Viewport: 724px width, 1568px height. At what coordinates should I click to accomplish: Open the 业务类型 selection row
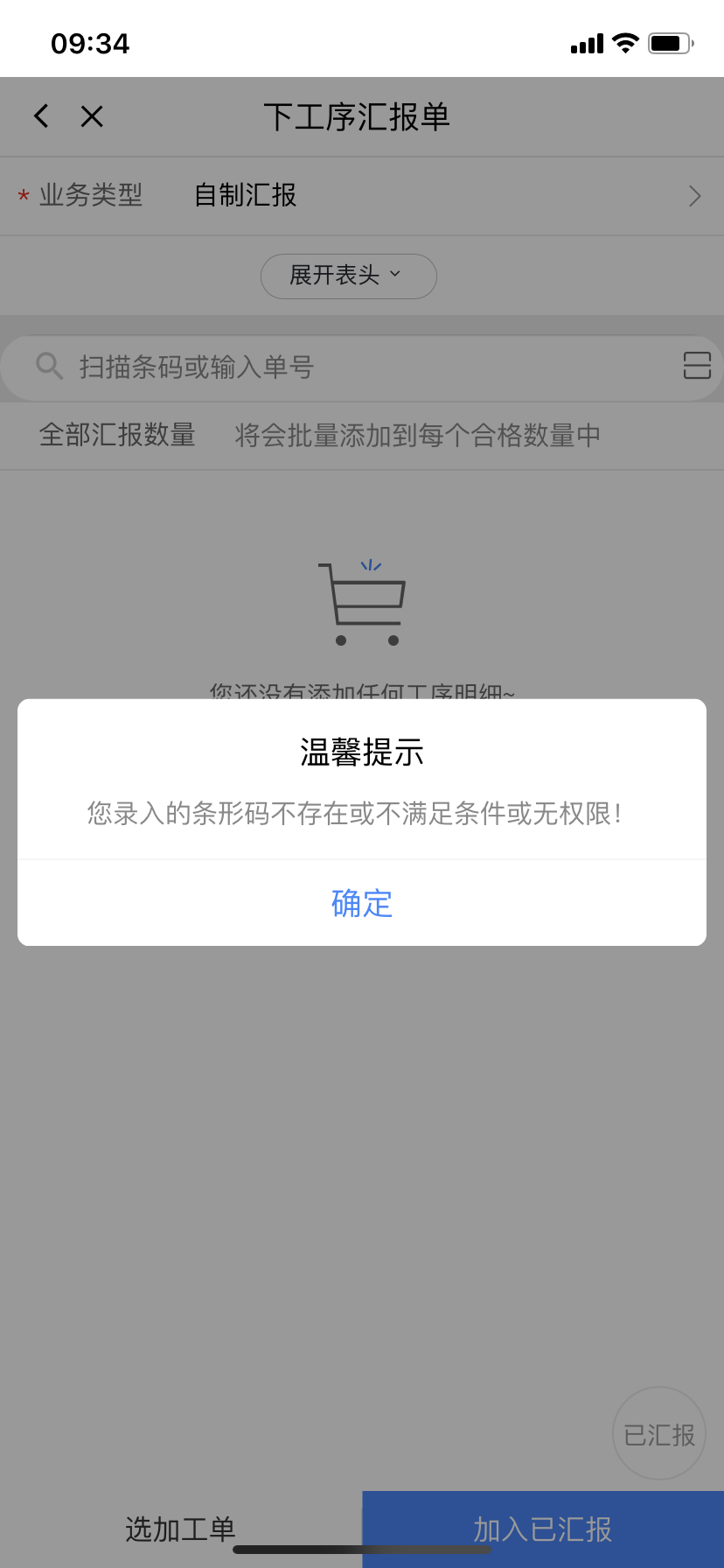(362, 196)
